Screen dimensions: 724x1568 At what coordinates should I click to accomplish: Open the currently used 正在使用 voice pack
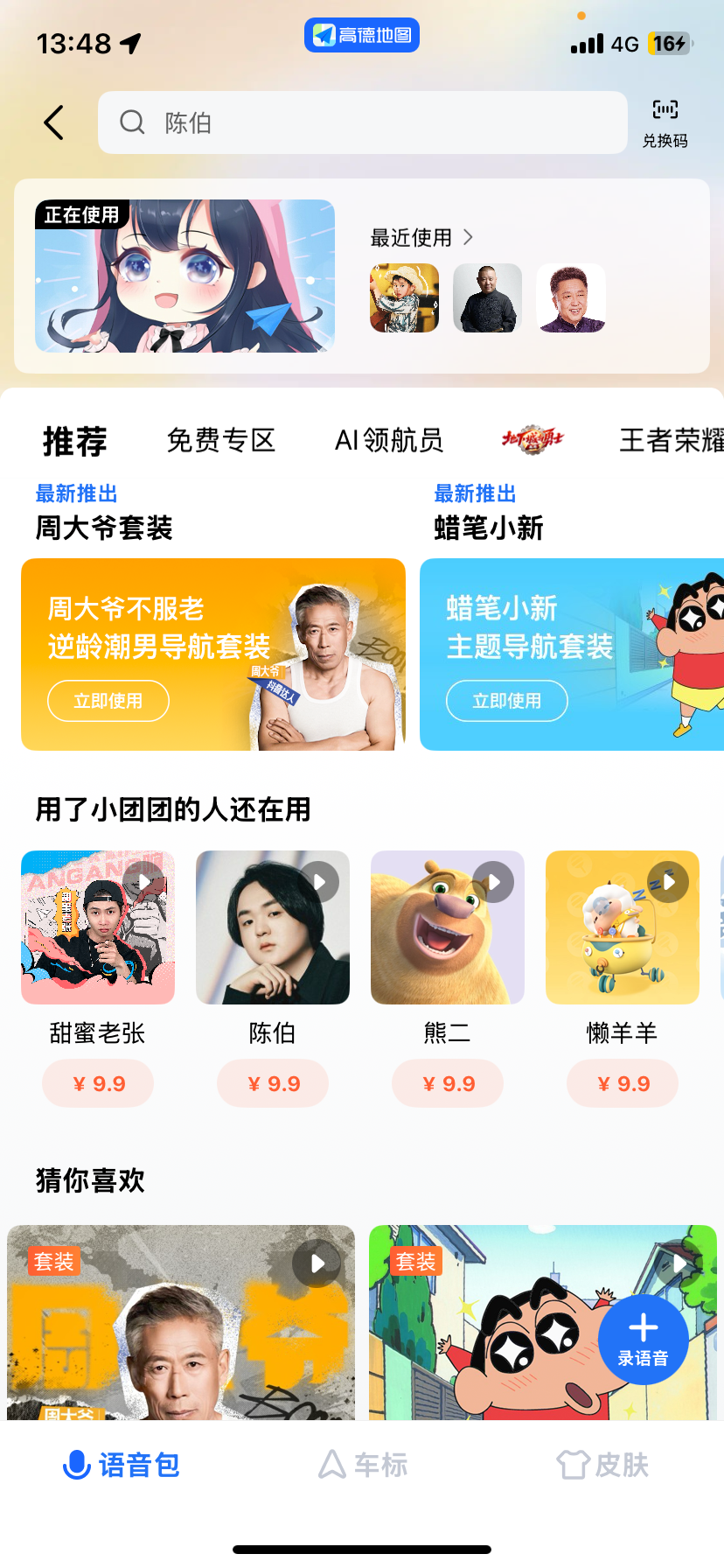point(184,276)
